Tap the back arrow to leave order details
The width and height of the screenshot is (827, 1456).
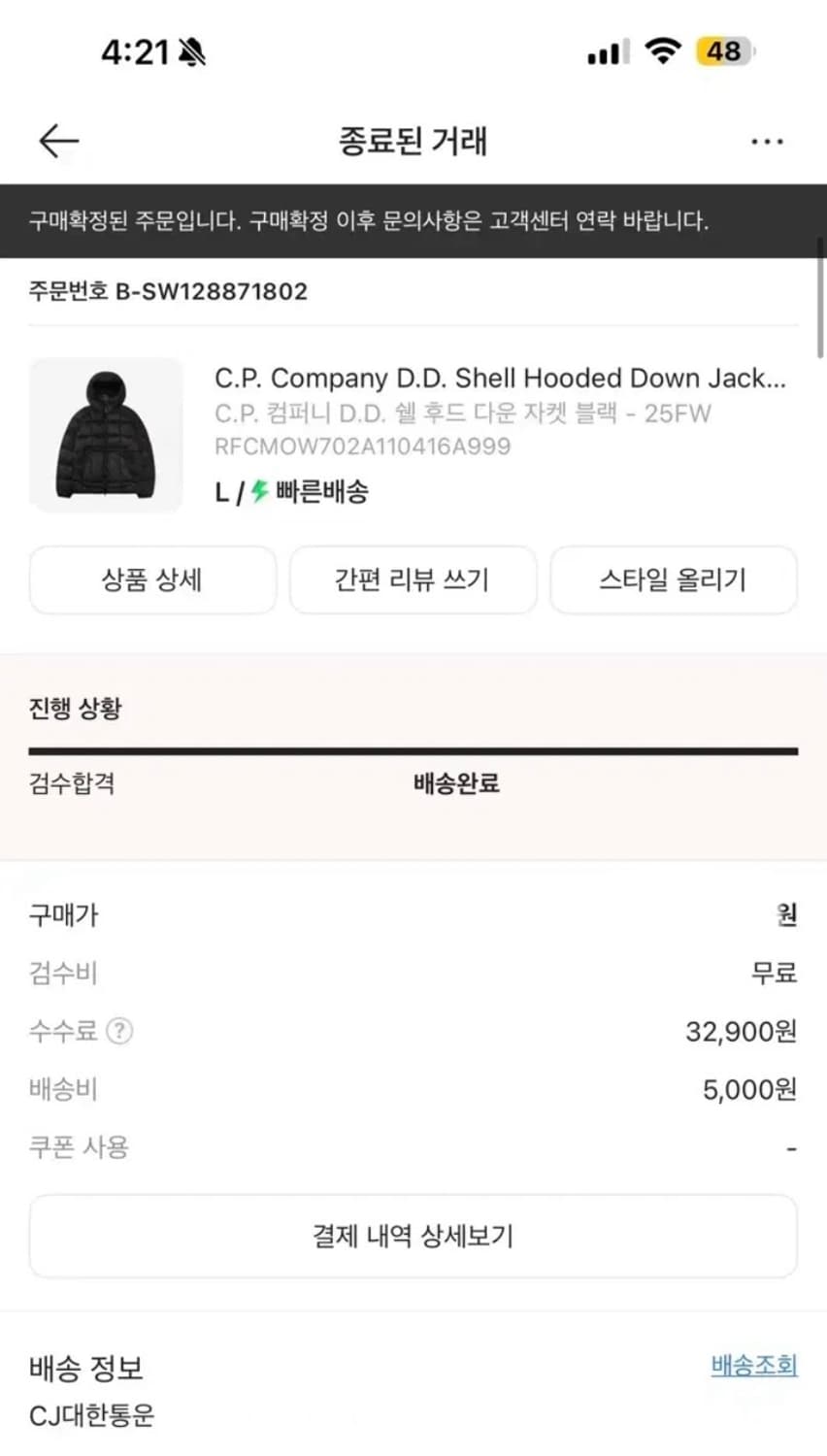58,140
